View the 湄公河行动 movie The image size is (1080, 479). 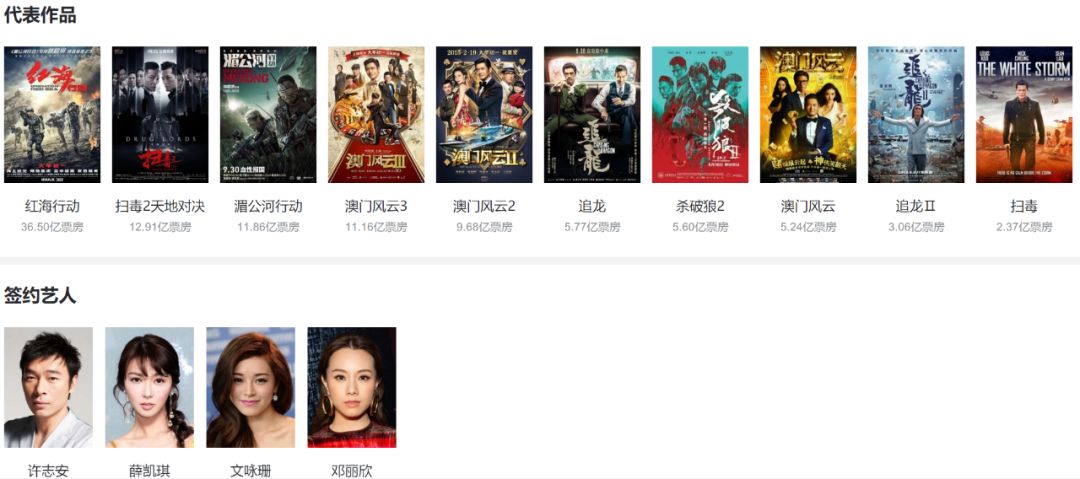click(268, 115)
